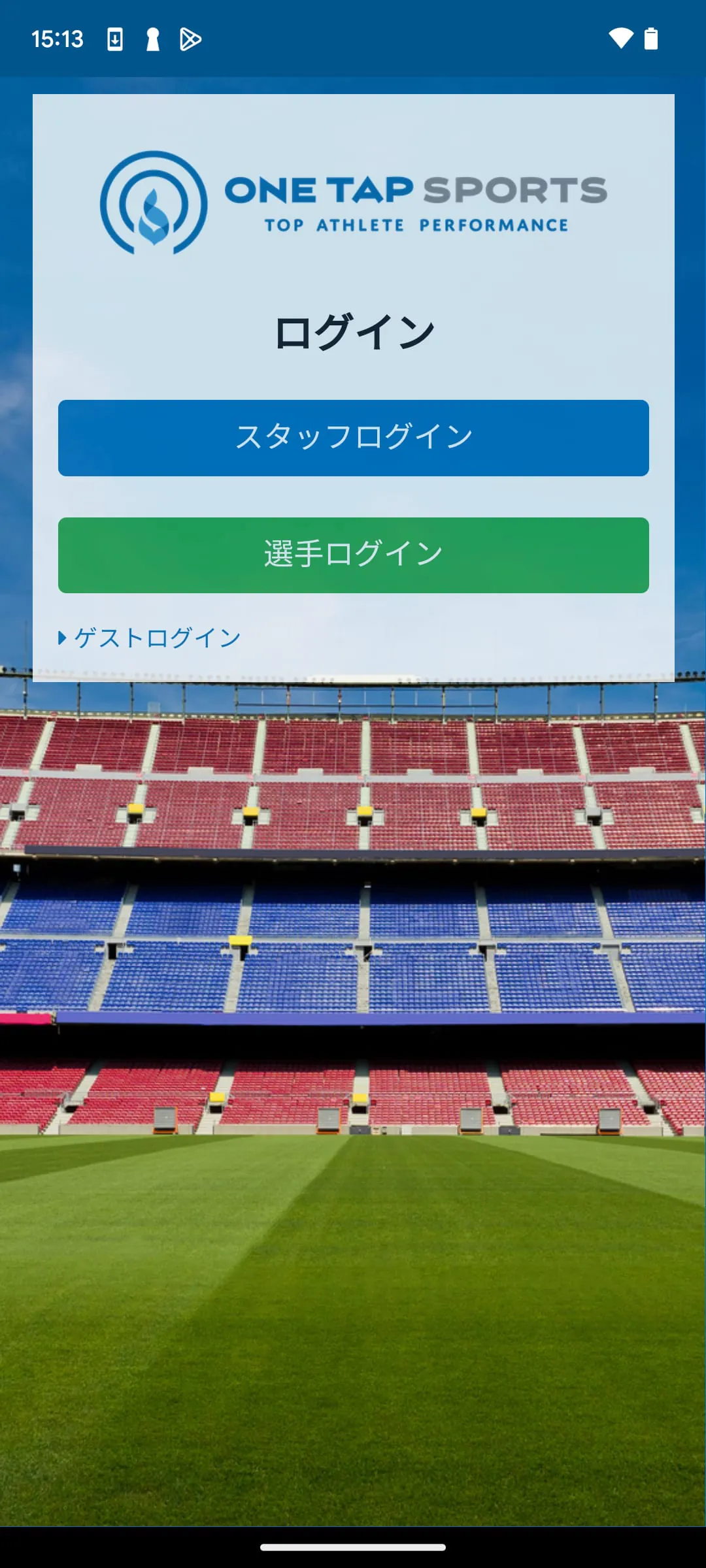Image resolution: width=706 pixels, height=1568 pixels.
Task: Tap the TOP ATHLETE PERFORMANCE tagline
Action: click(416, 225)
